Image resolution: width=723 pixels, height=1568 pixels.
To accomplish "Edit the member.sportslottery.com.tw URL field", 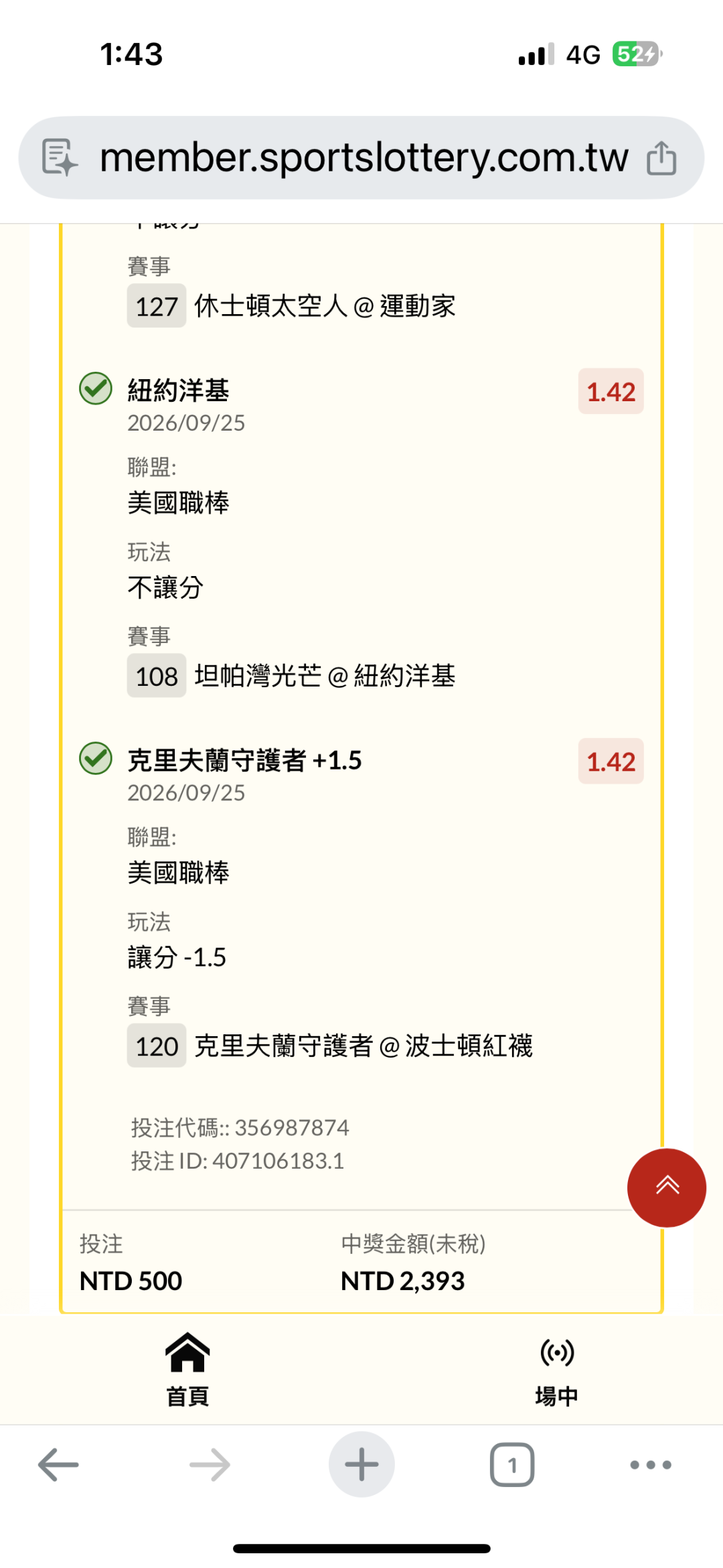I will tap(364, 158).
